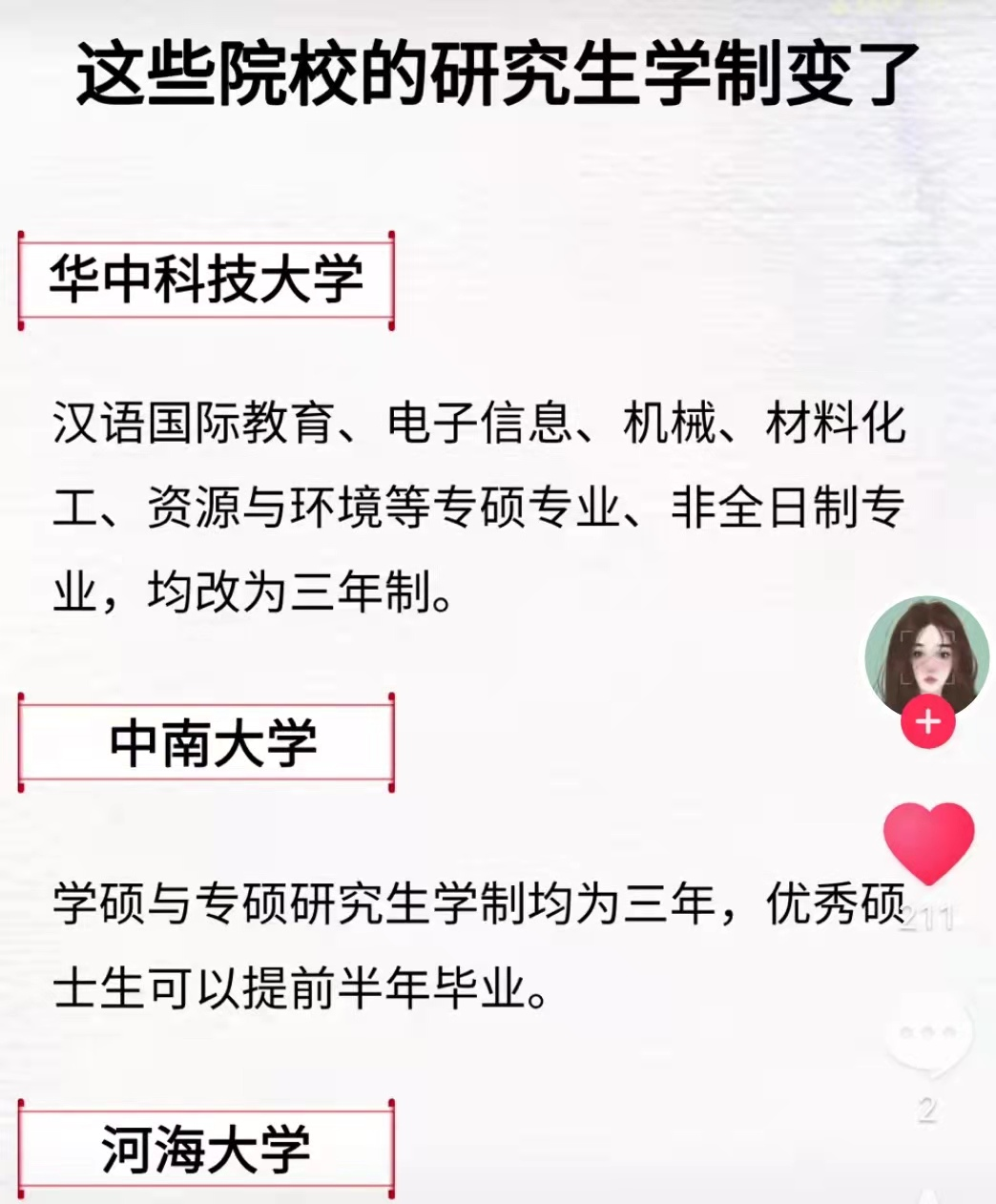Select the 河海大学 heading box
Image resolution: width=996 pixels, height=1204 pixels.
click(205, 1151)
